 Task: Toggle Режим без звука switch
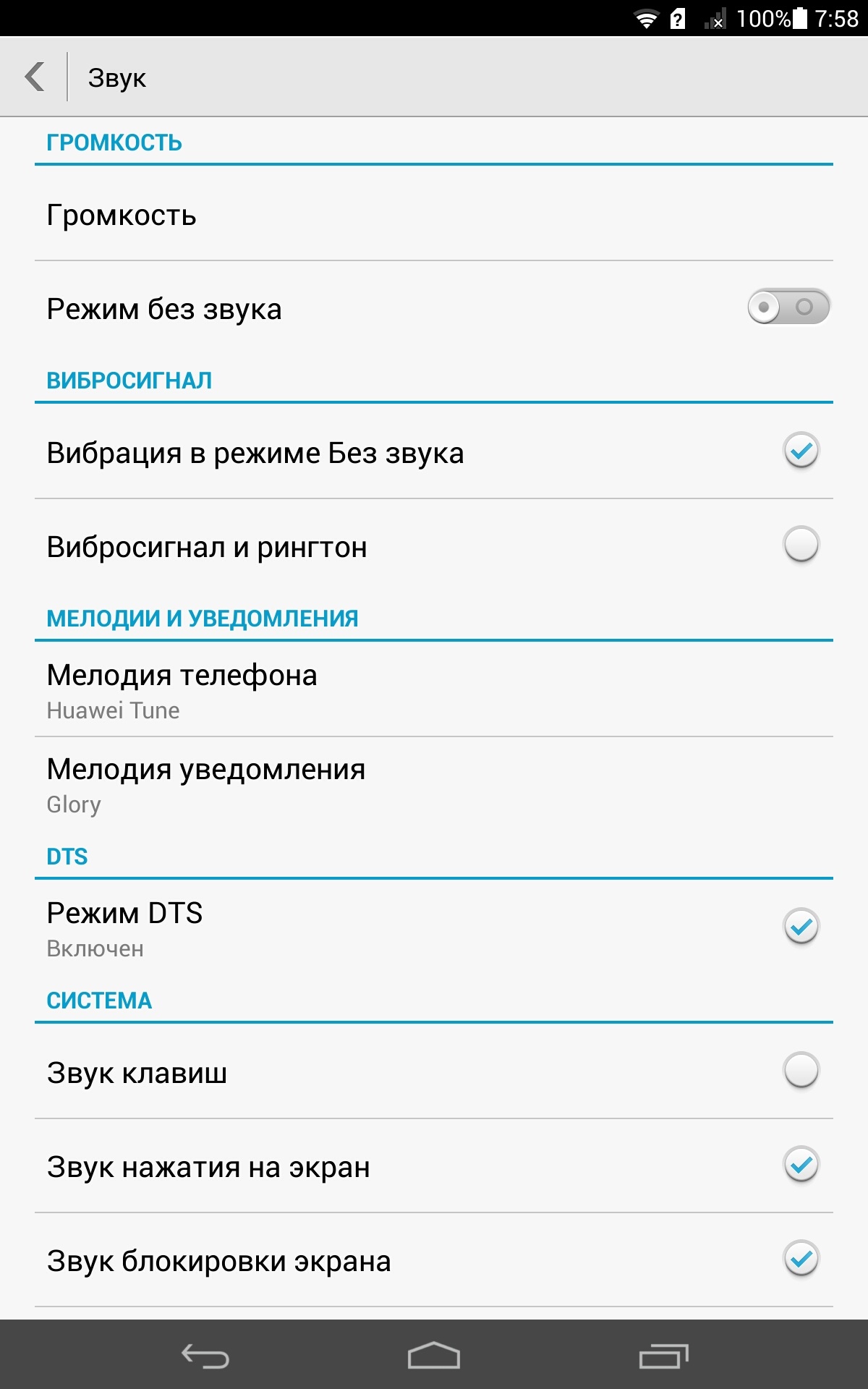(x=788, y=307)
